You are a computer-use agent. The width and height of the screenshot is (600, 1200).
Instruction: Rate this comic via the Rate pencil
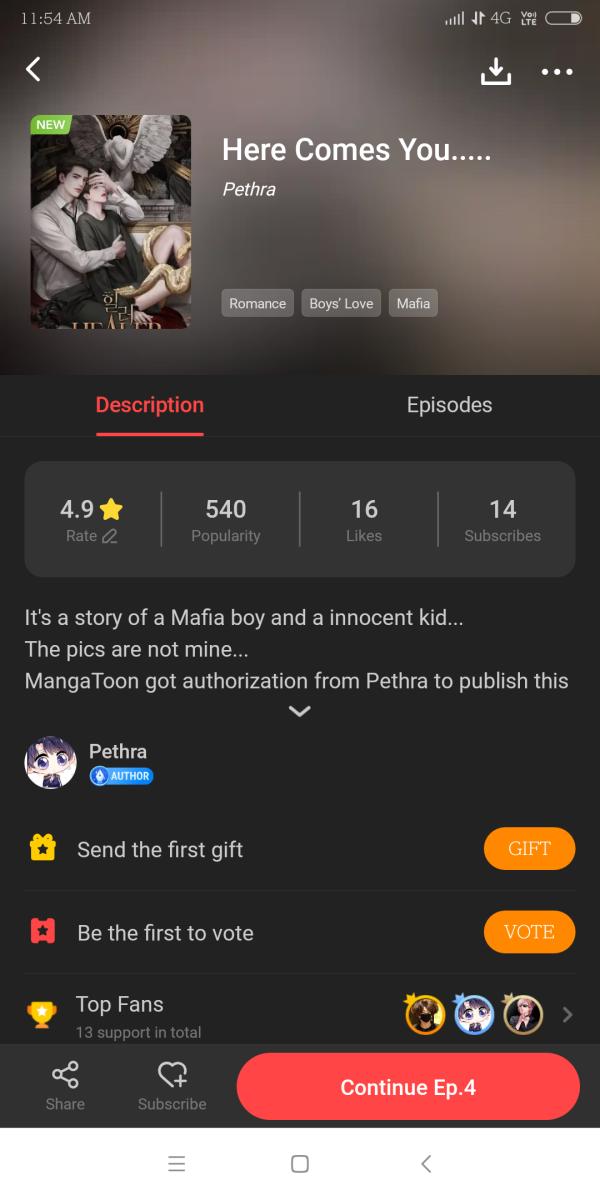coord(92,536)
